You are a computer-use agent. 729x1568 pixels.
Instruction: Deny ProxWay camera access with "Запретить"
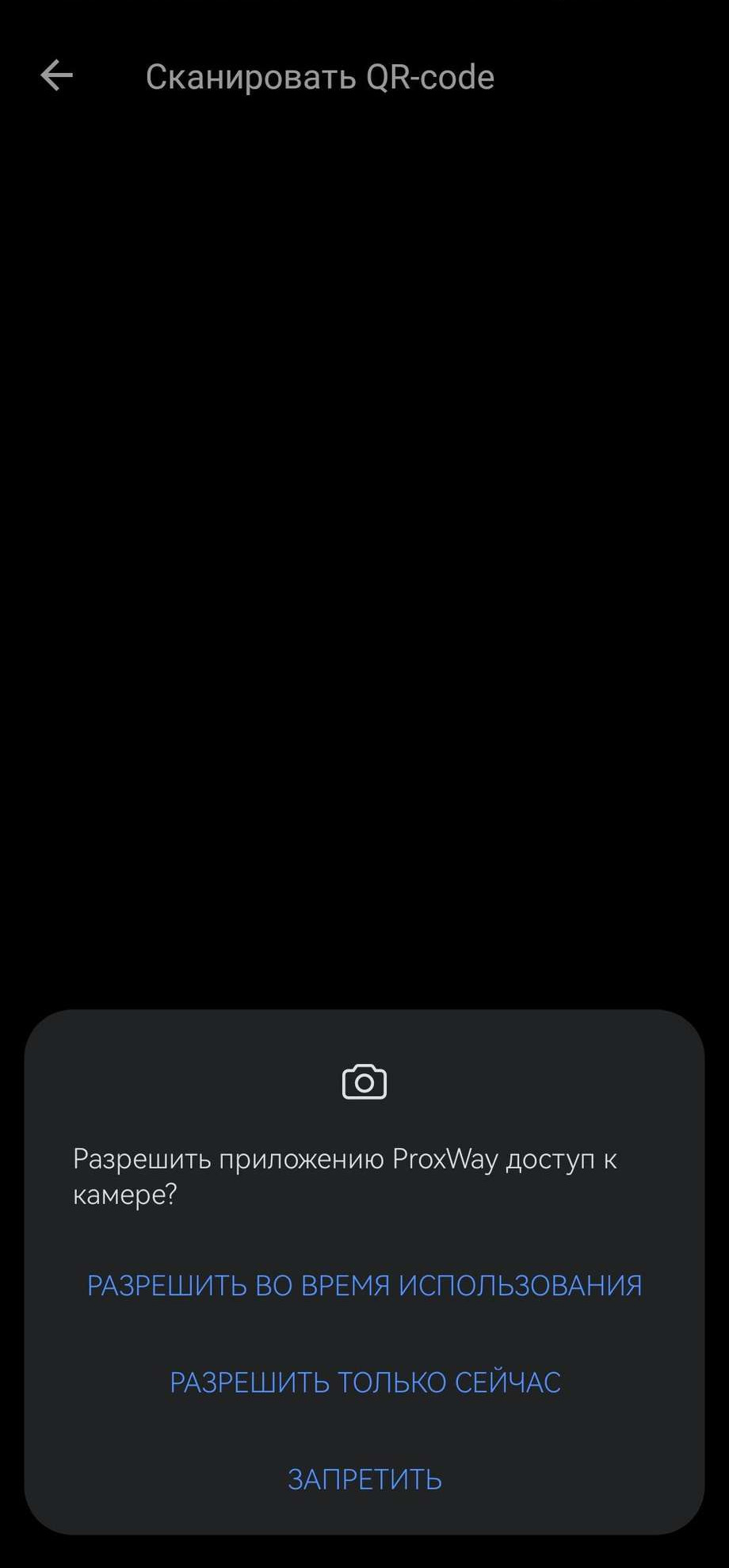coord(364,1479)
